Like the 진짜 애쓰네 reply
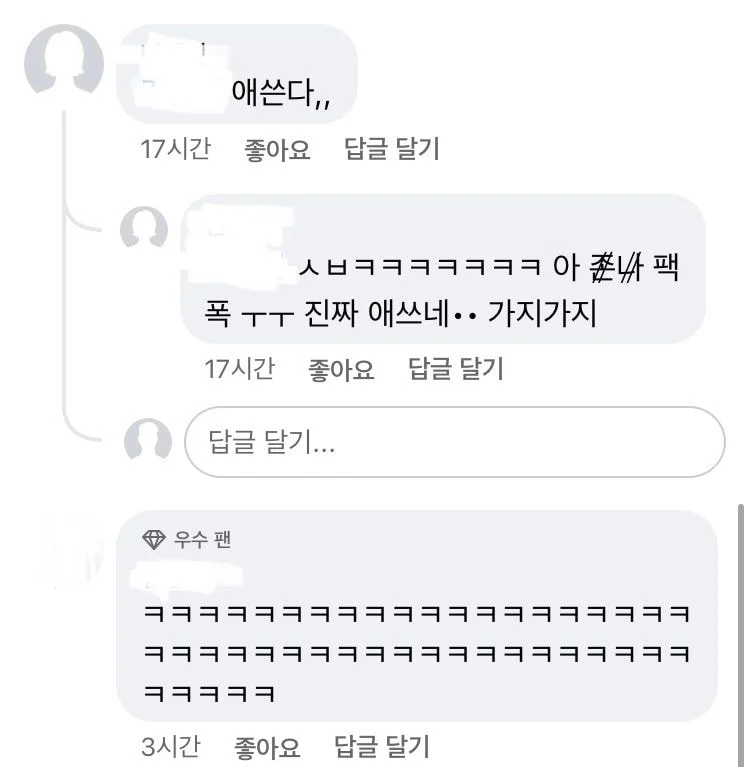The width and height of the screenshot is (750, 767). tap(341, 369)
